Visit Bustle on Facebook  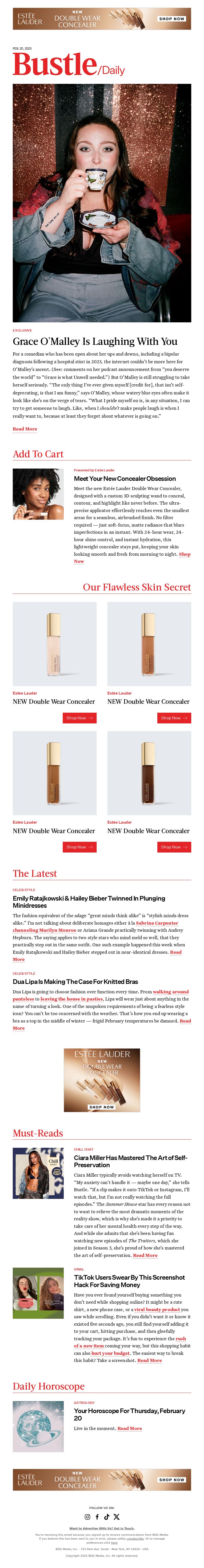[x=97, y=1512]
